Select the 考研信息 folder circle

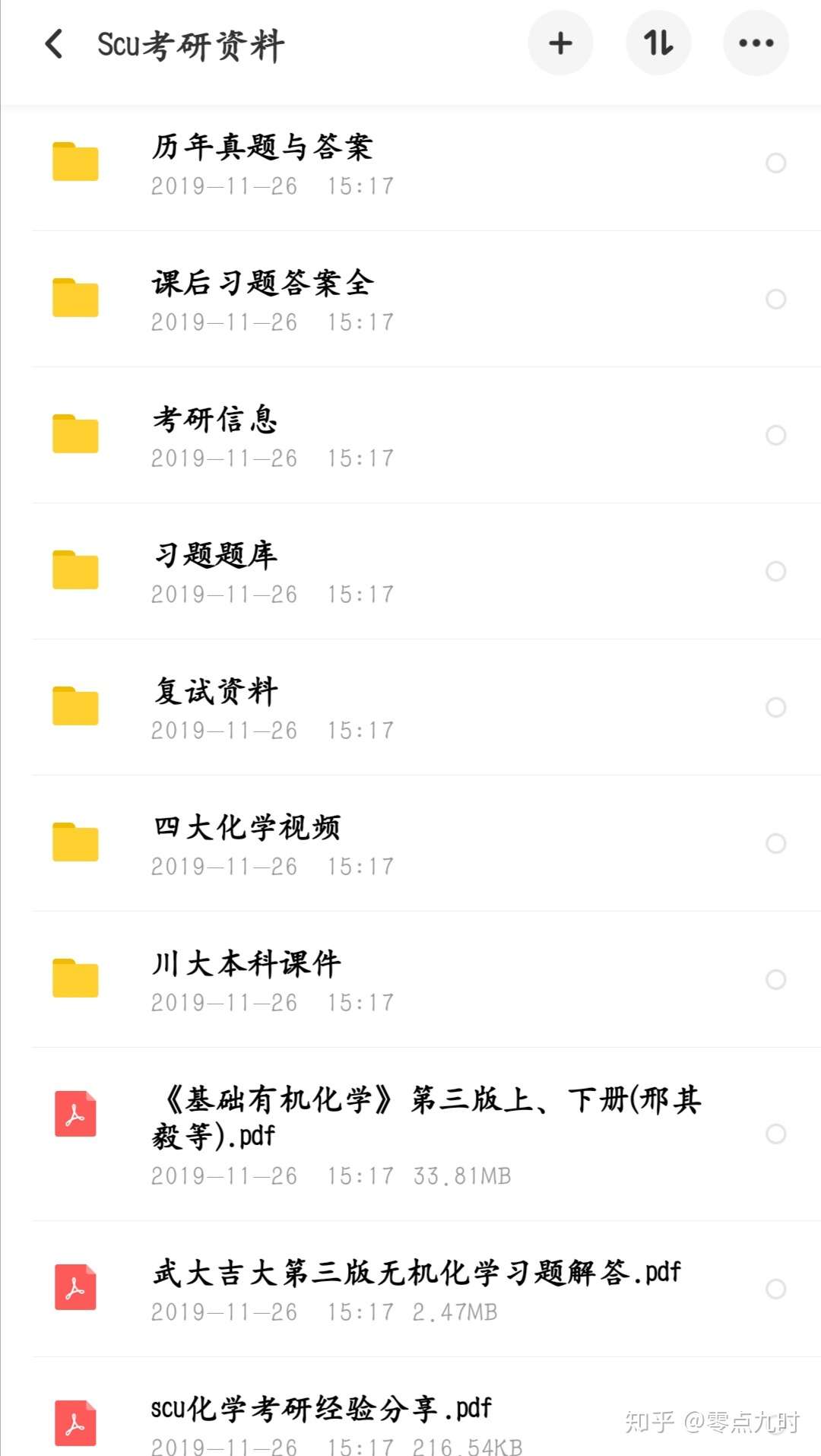[775, 435]
